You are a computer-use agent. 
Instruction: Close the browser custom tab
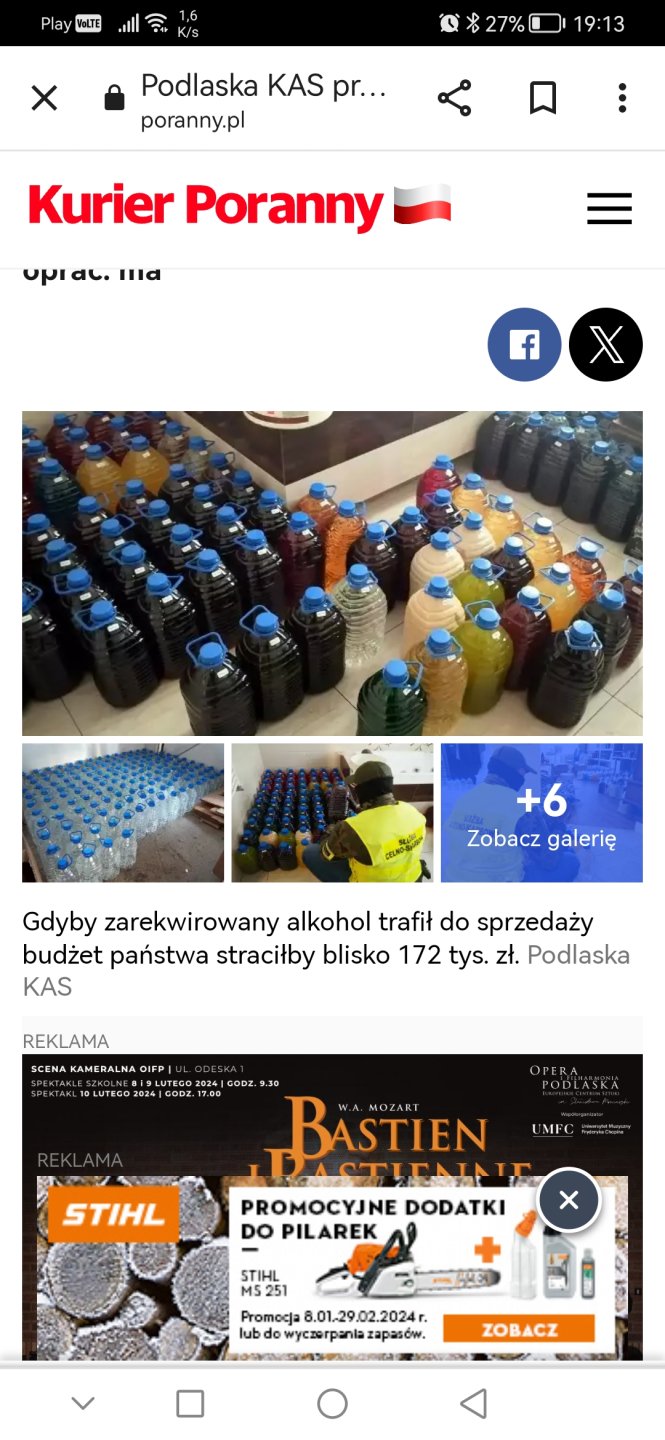pos(45,98)
